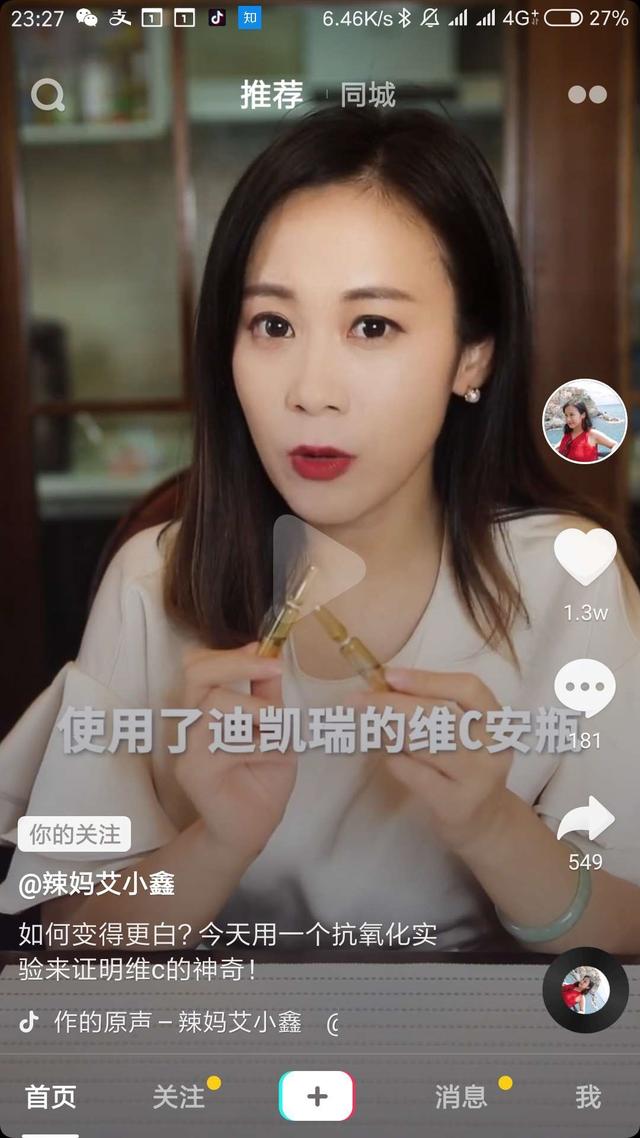Switch to the 推荐 tab

271,95
